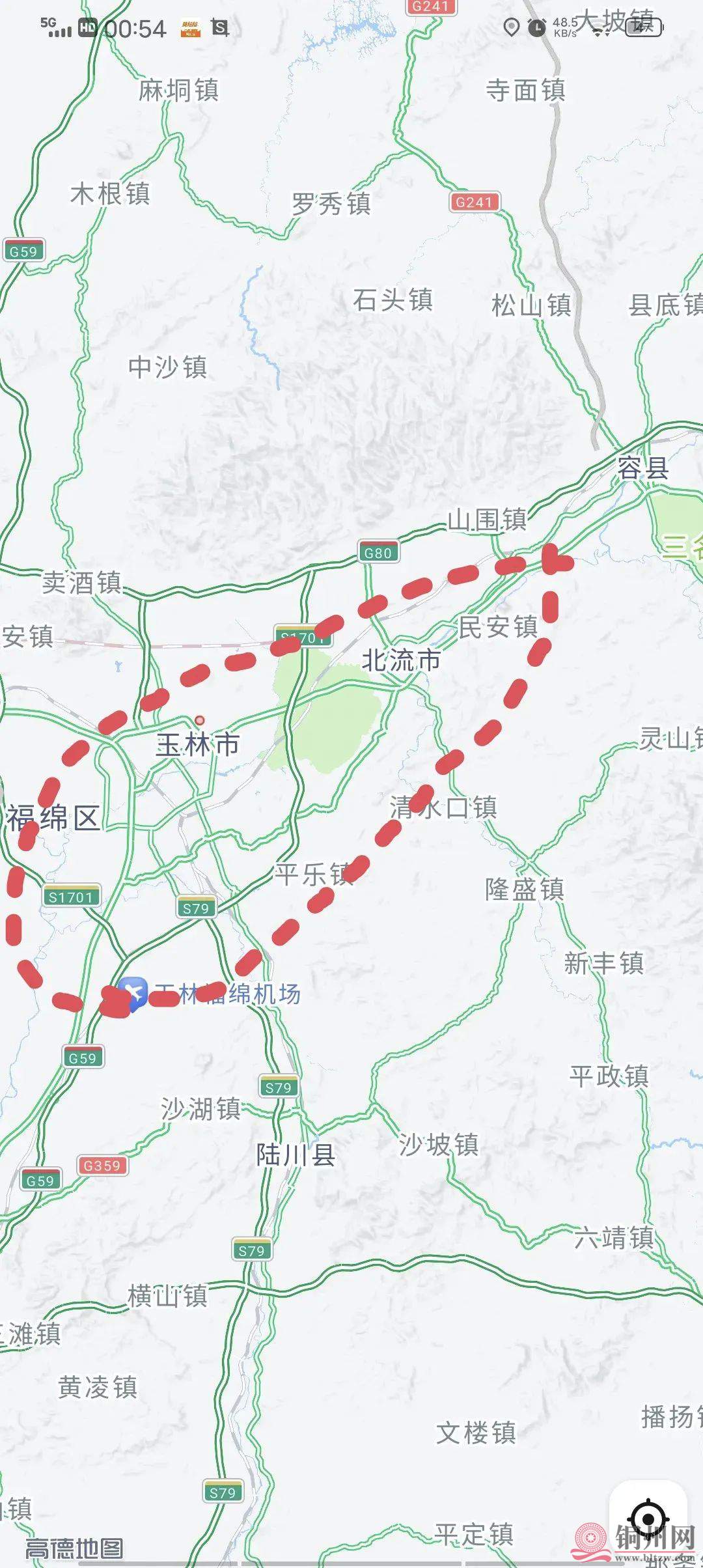Open the 玉林福绵机场 airport marker

(x=134, y=994)
